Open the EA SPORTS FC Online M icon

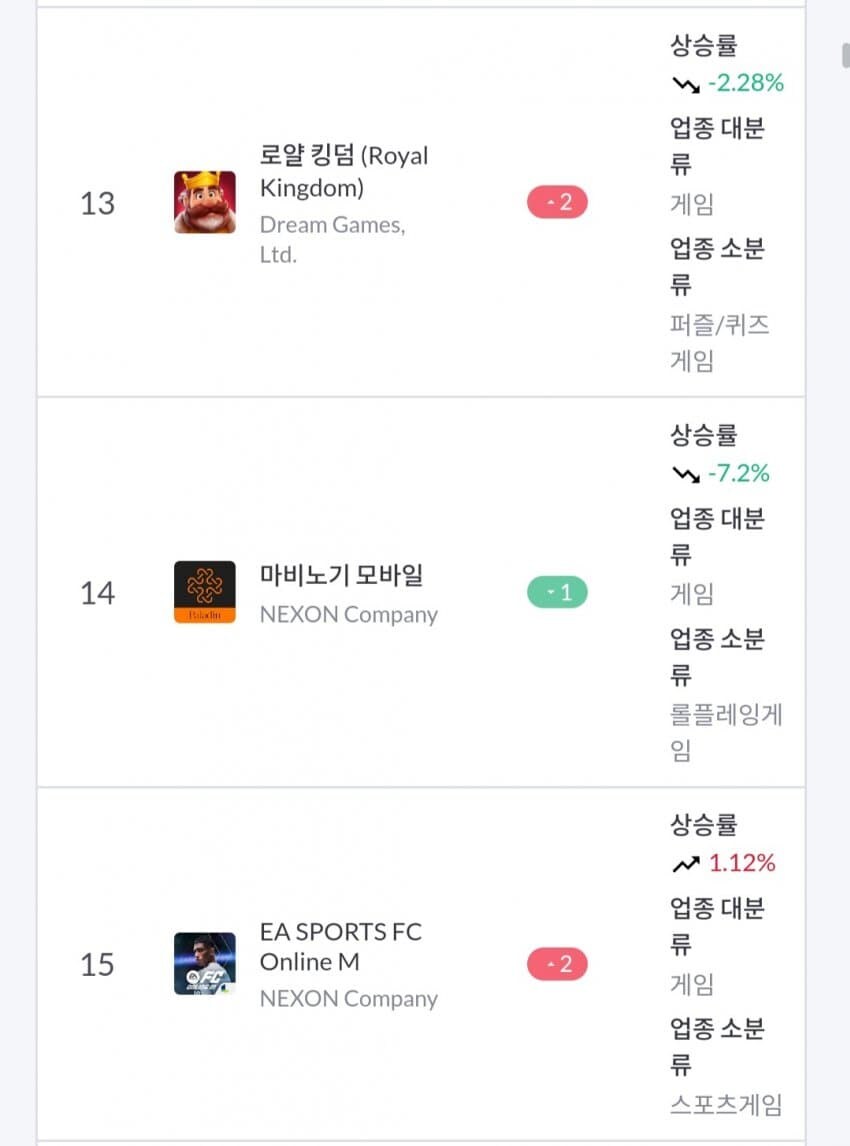click(204, 965)
